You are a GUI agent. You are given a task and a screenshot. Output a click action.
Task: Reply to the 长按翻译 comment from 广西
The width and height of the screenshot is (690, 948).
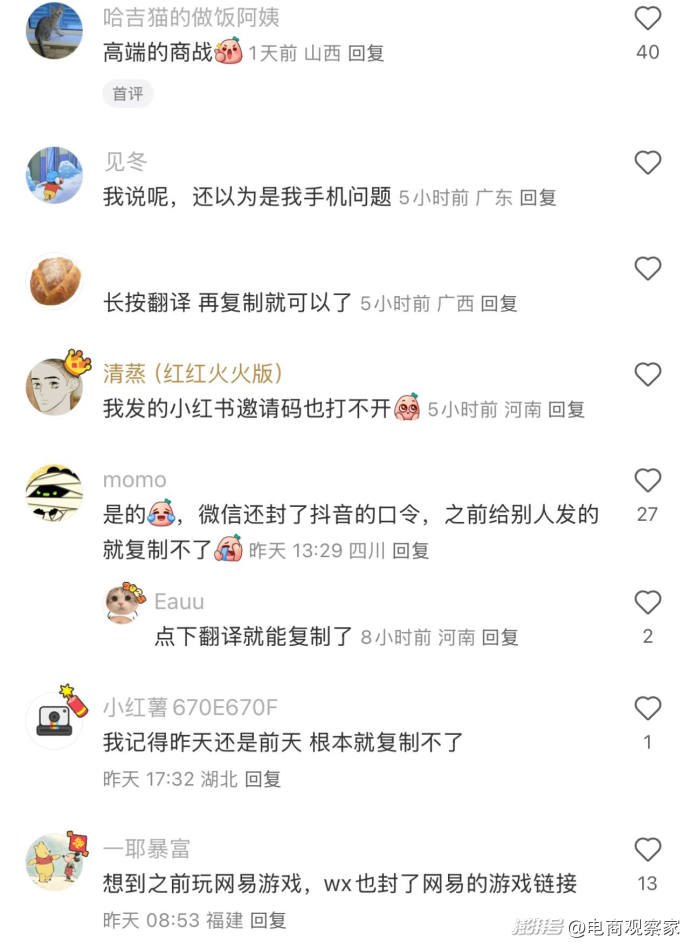499,304
